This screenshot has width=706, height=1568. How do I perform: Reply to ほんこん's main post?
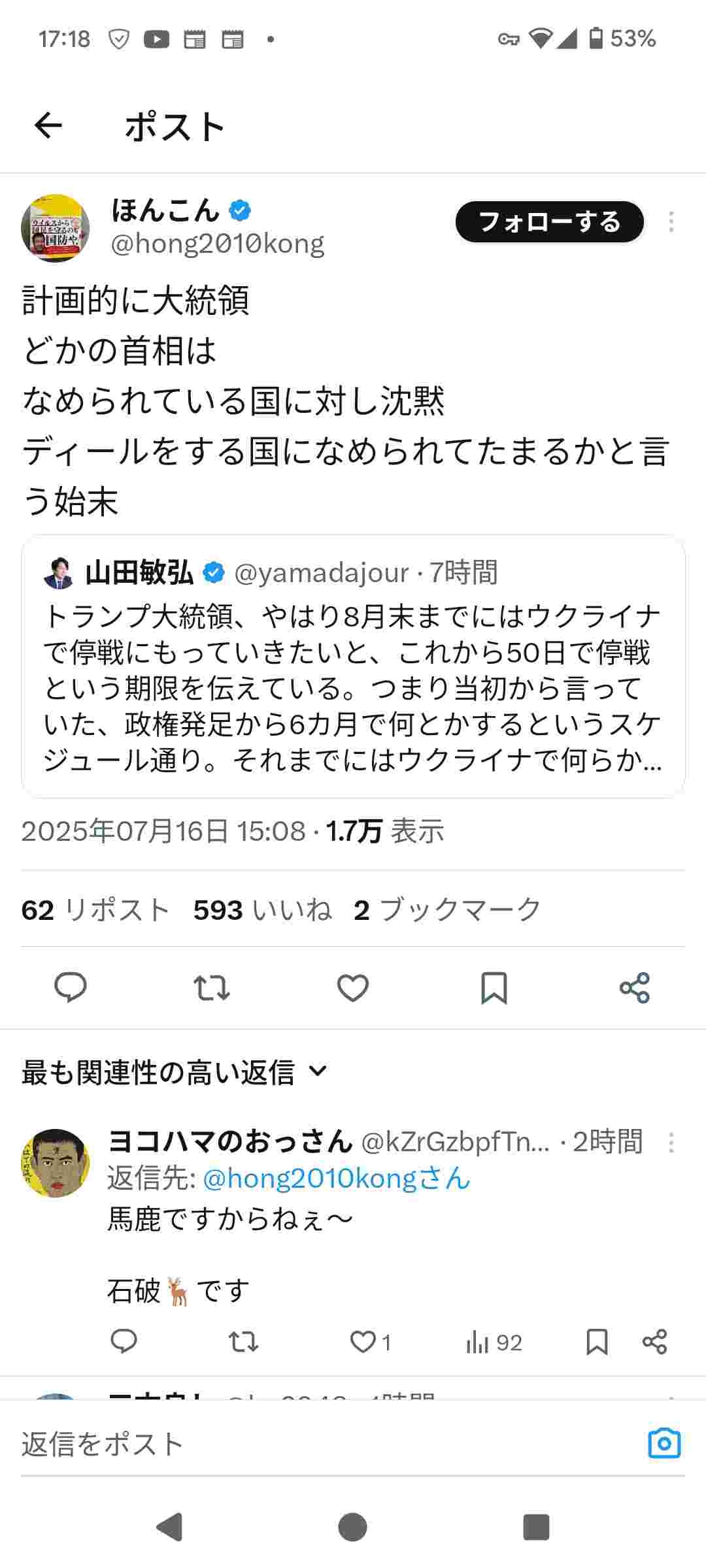click(71, 987)
